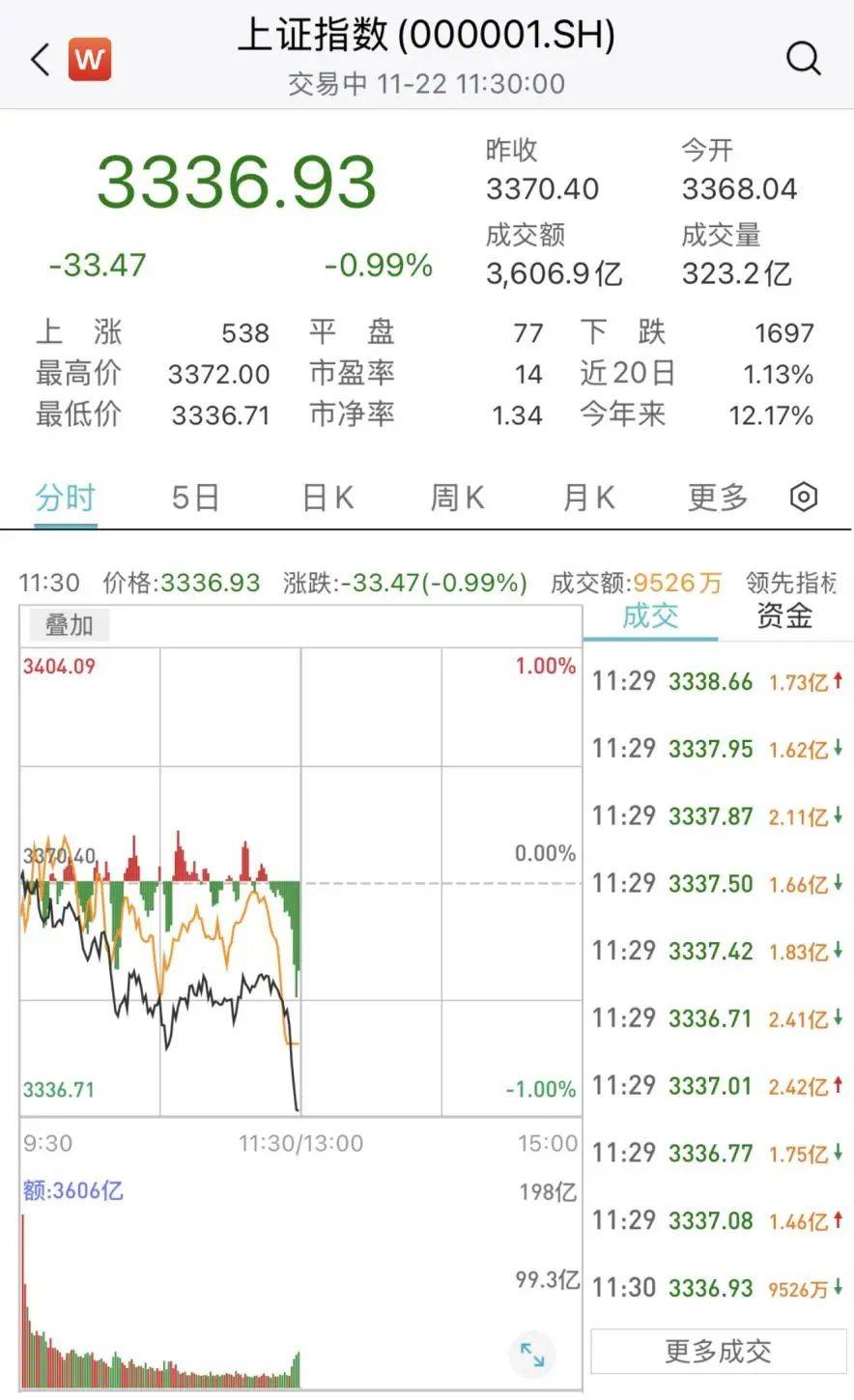The height and width of the screenshot is (1400, 854).
Task: Open chart settings via the gear icon
Action: pyautogui.click(x=803, y=497)
